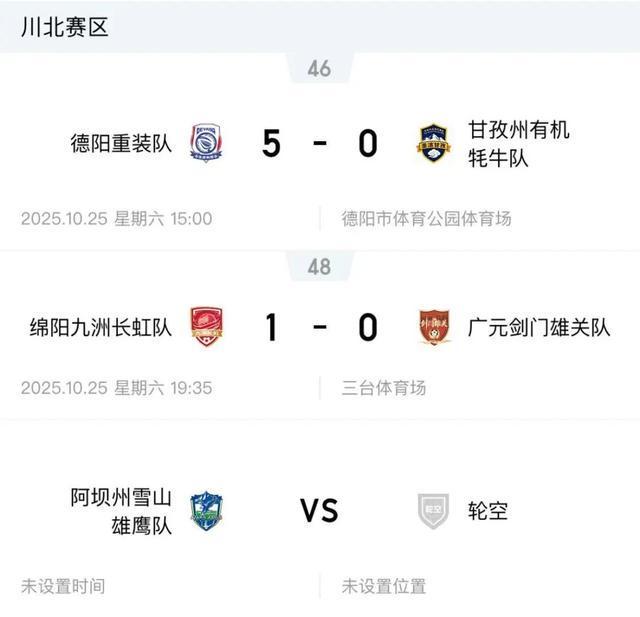View the 绵阳九洲长虹队 vs 广元剑门雄关队 match details

[320, 327]
